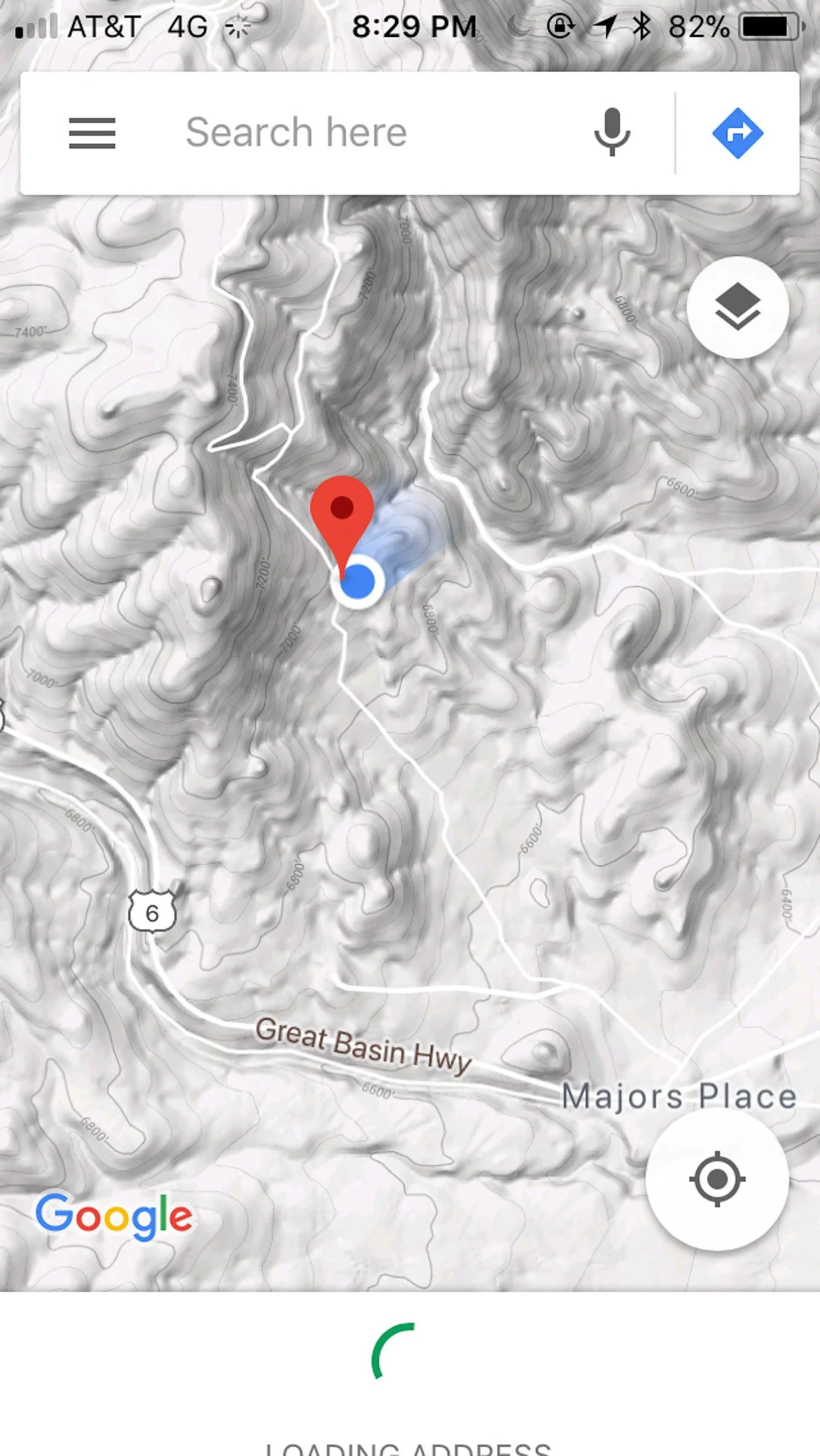
Task: Open directions with the blue arrow
Action: click(737, 133)
